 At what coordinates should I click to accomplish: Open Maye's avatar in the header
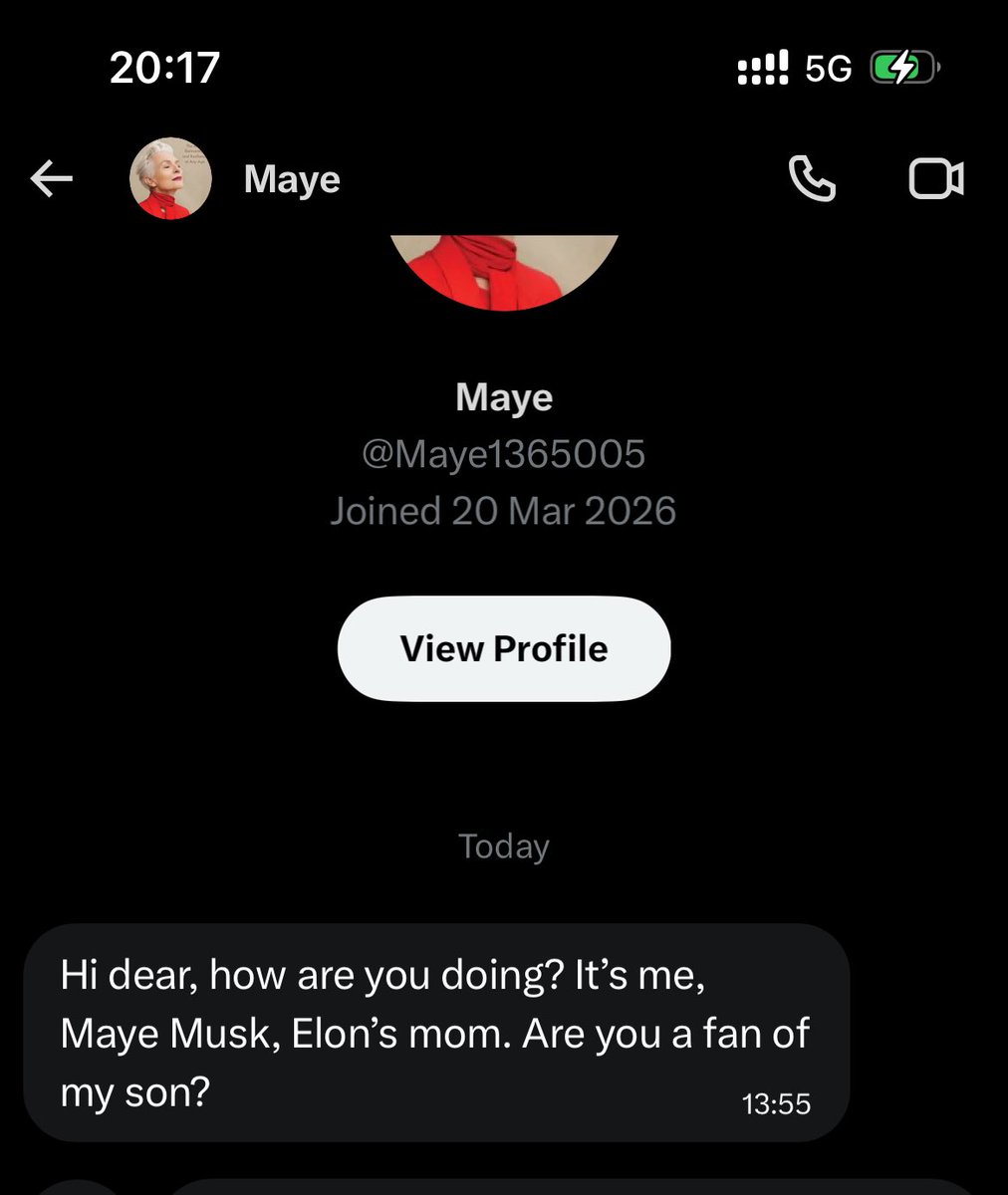[x=170, y=179]
